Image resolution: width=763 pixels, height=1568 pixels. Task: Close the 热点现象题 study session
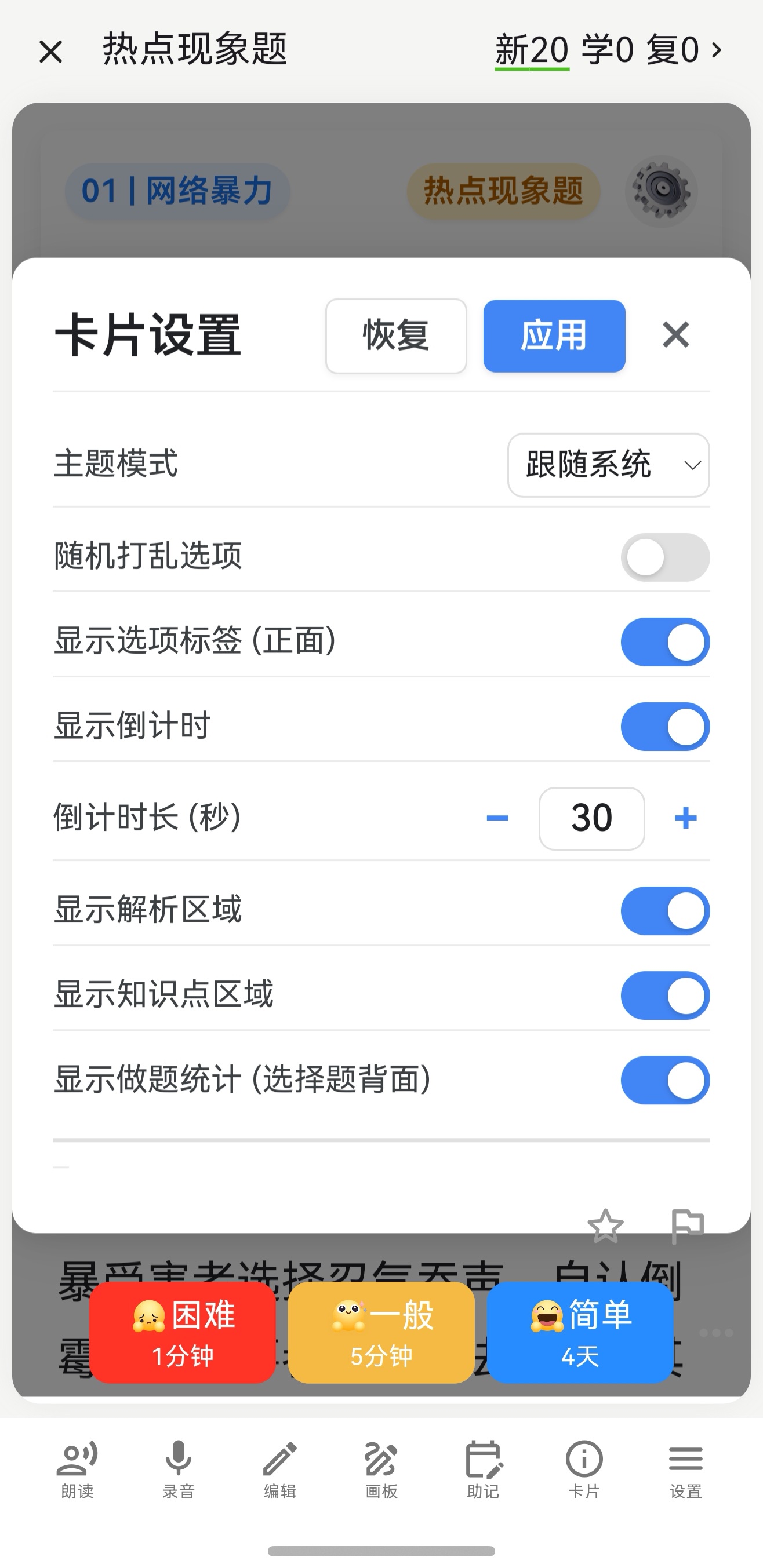50,52
